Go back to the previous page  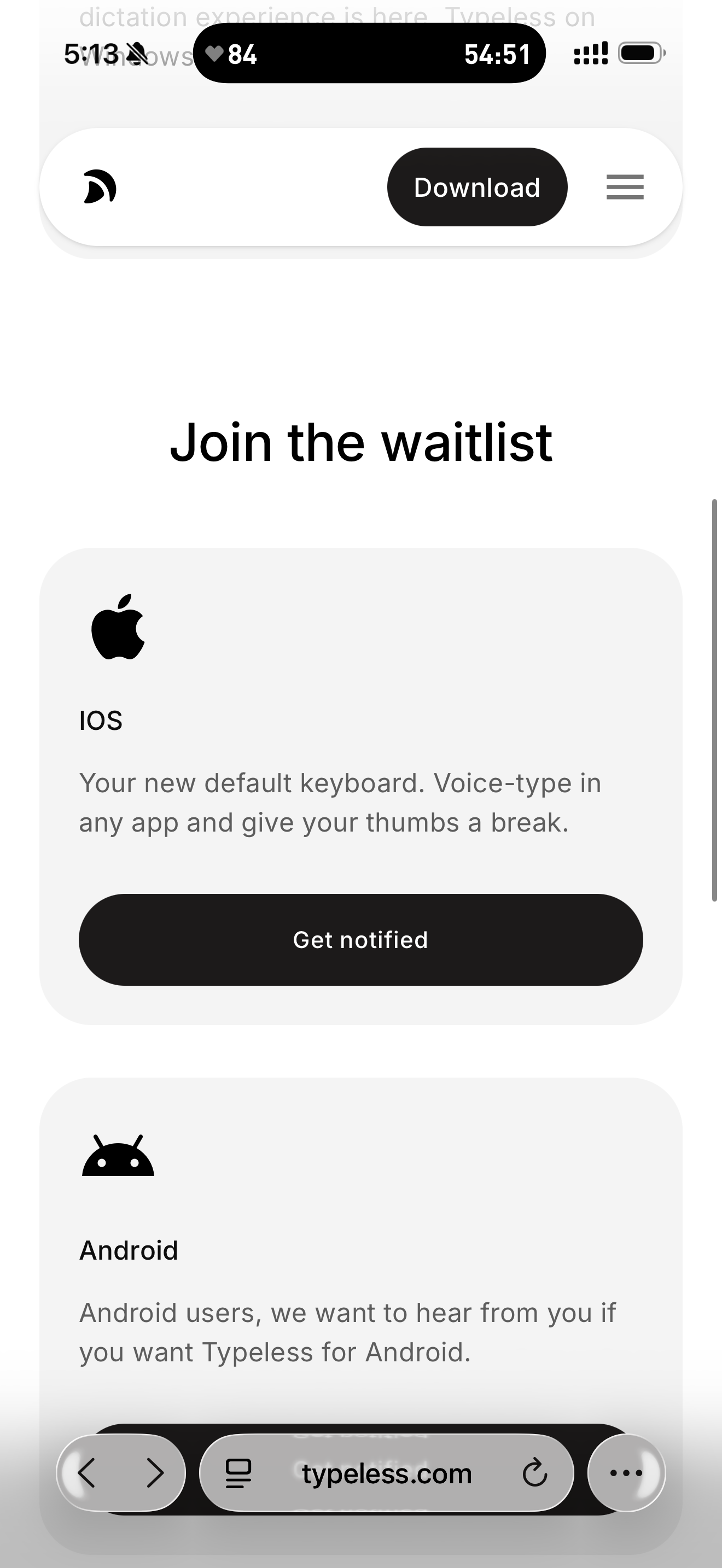(87, 1473)
